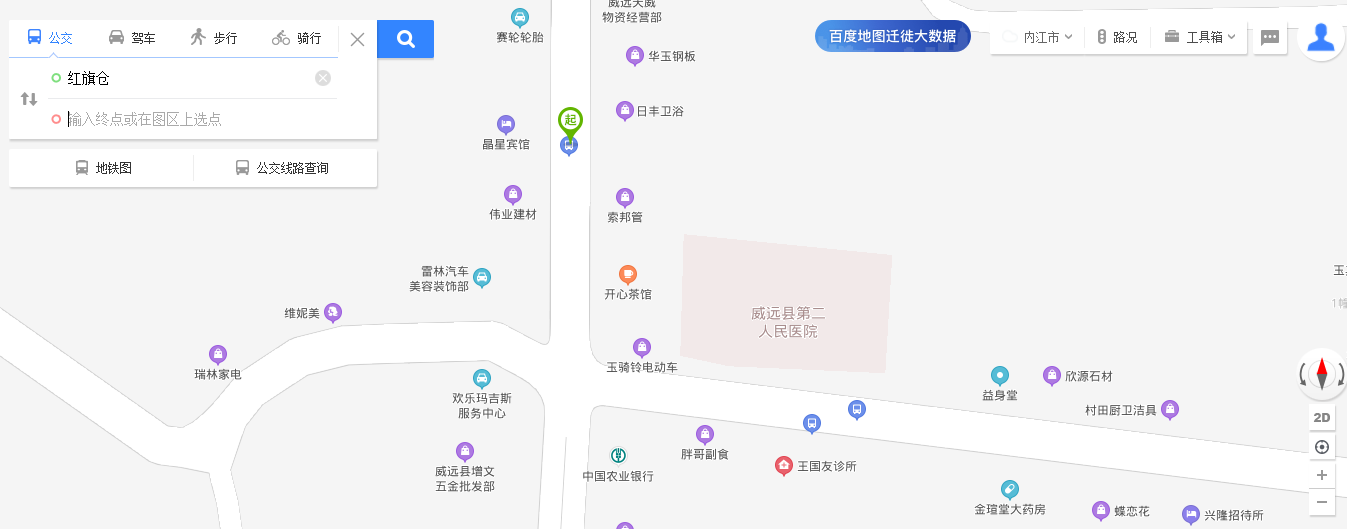This screenshot has height=529, width=1347.
Task: Select the 步行 walking tab
Action: pyautogui.click(x=214, y=38)
